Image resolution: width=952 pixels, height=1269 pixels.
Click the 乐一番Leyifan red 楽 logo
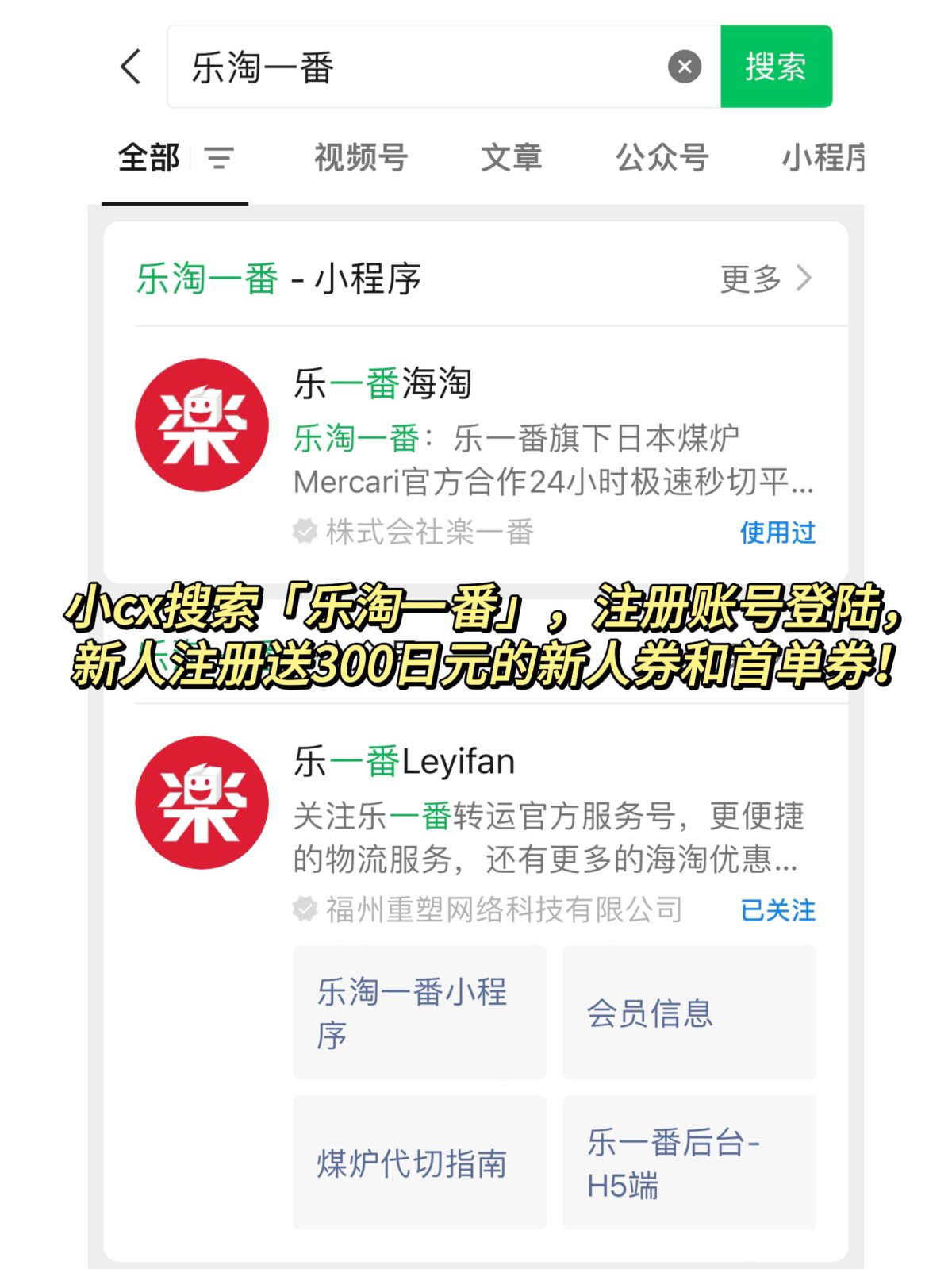(x=202, y=803)
